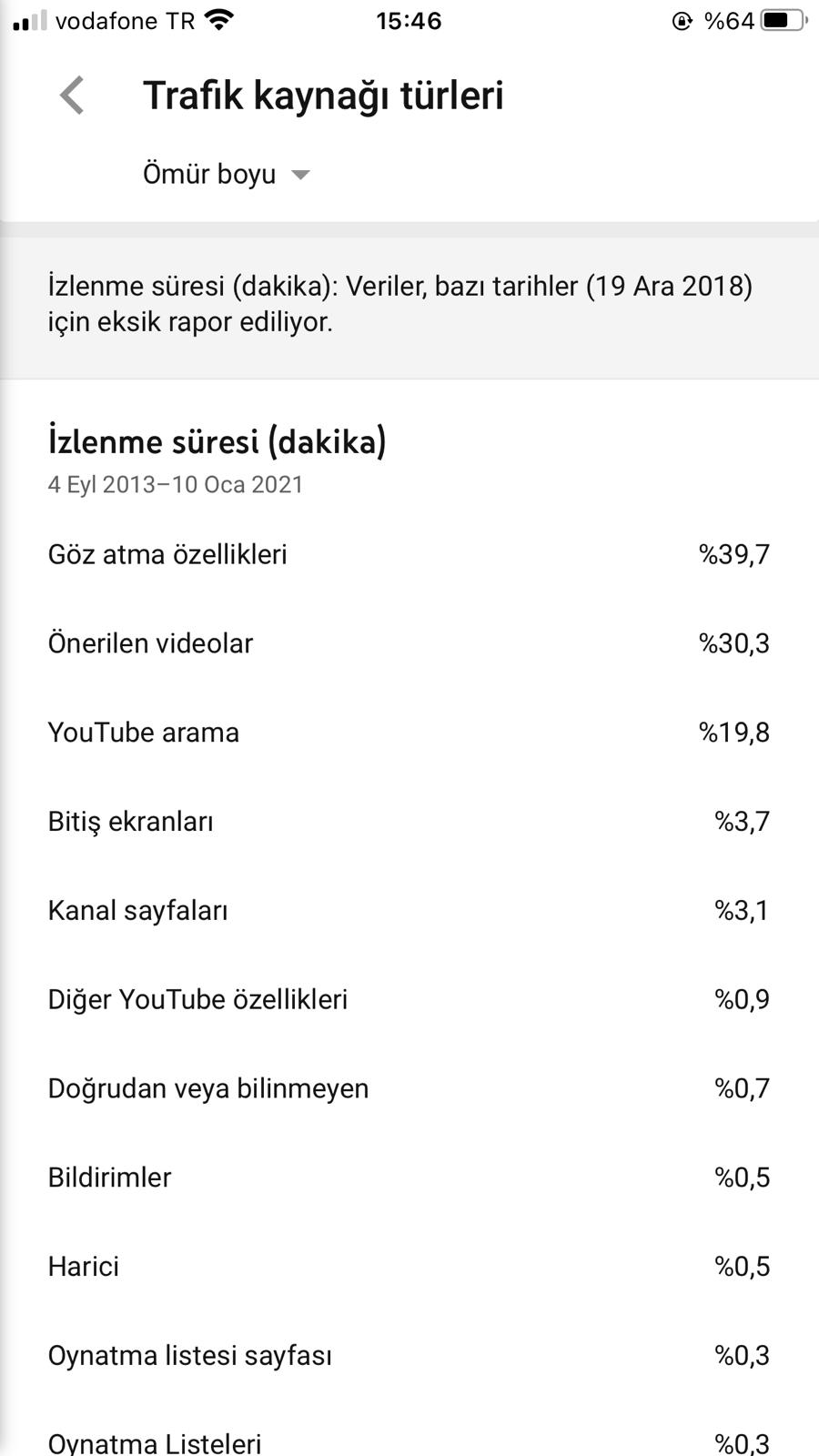The image size is (819, 1456).
Task: Open the Ömür boyu date range dropdown
Action: click(227, 174)
